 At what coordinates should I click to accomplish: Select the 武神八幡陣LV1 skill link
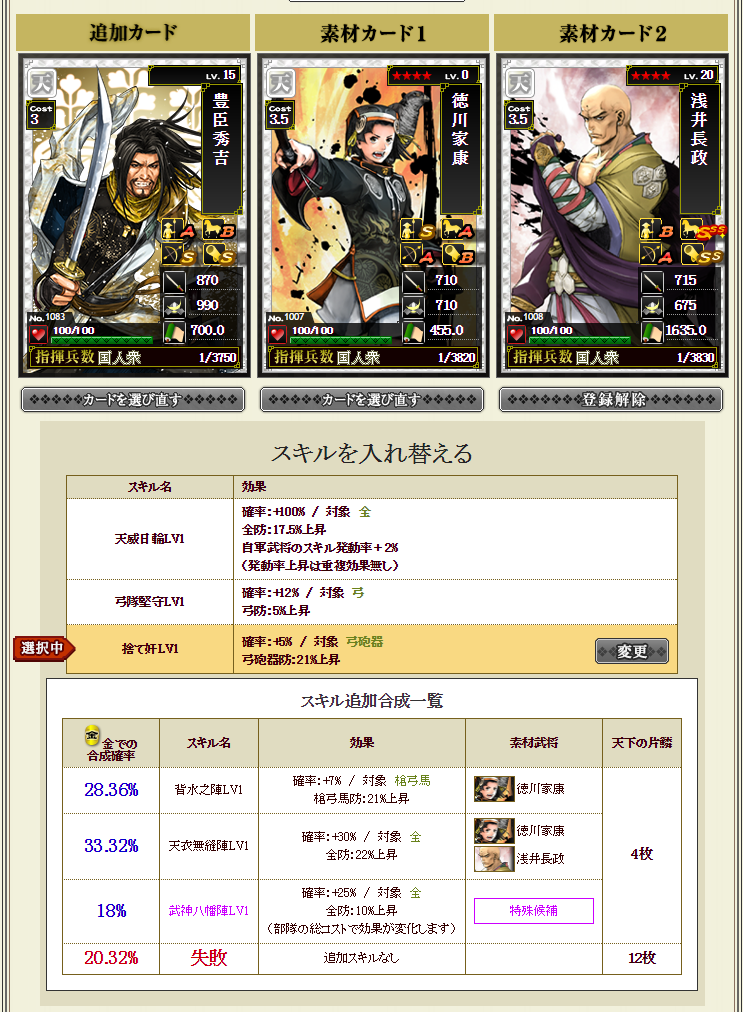coord(208,911)
